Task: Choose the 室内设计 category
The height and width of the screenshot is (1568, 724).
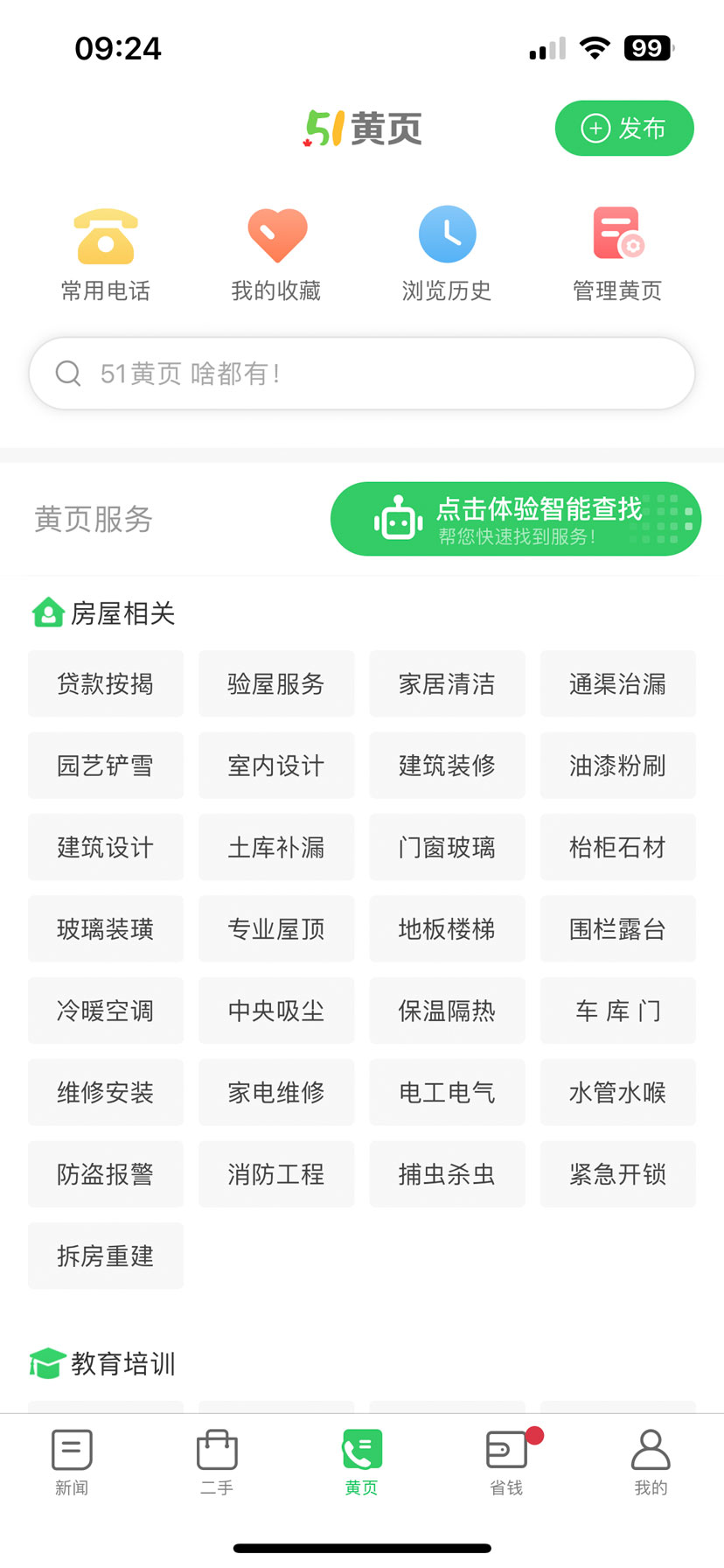Action: pyautogui.click(x=276, y=766)
